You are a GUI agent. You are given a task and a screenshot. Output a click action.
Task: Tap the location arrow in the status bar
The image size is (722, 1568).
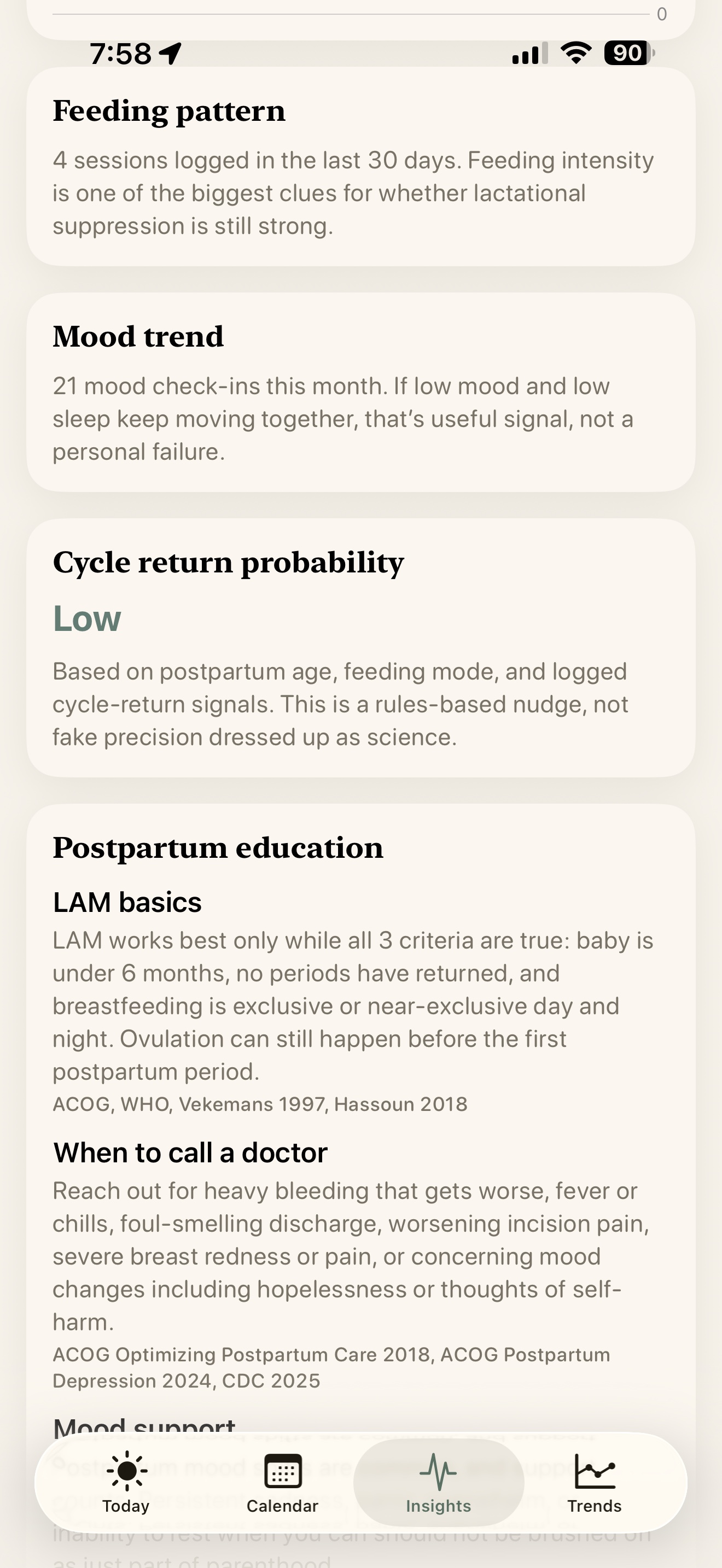(171, 54)
